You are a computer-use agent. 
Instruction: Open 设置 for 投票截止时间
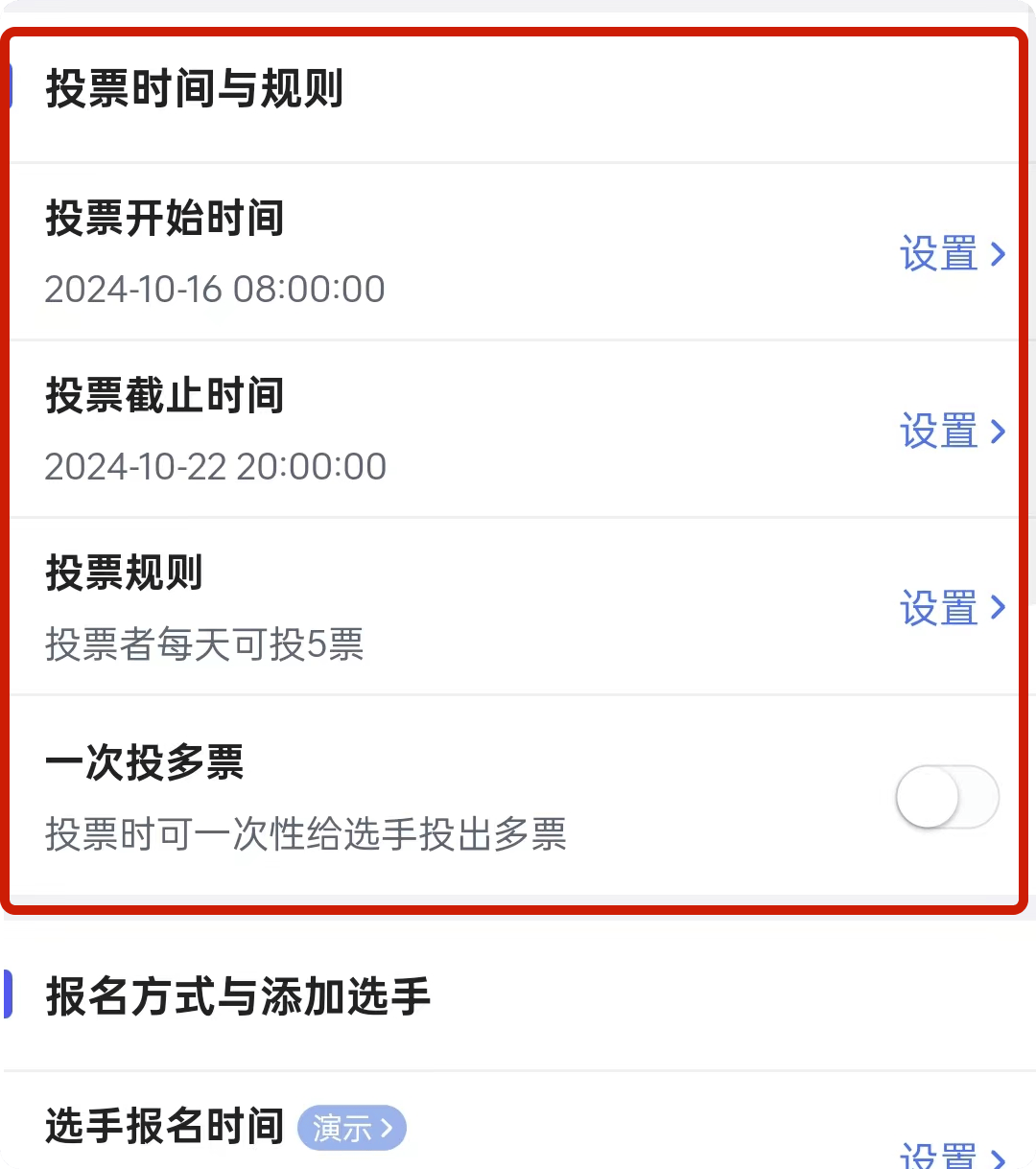coord(952,432)
